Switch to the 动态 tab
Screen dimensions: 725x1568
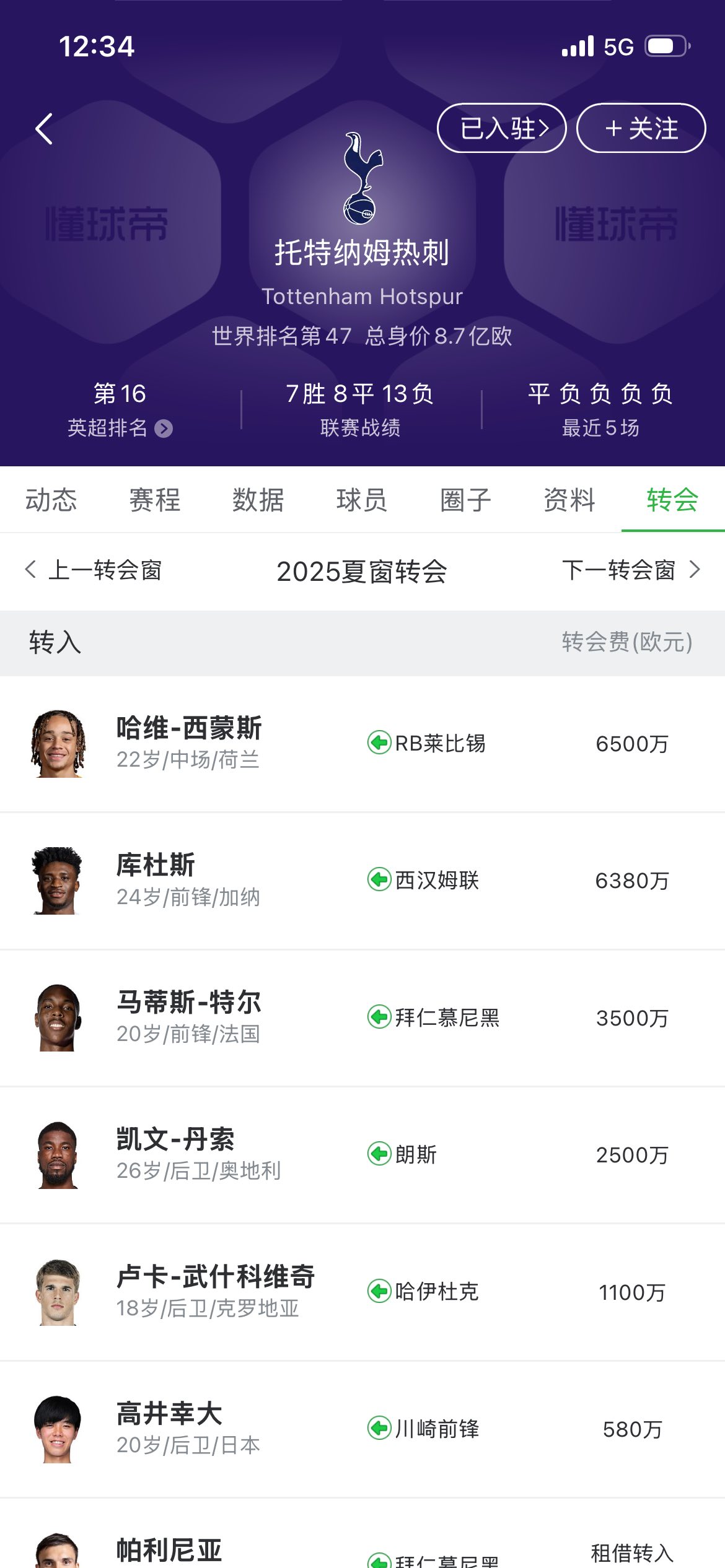coord(51,500)
